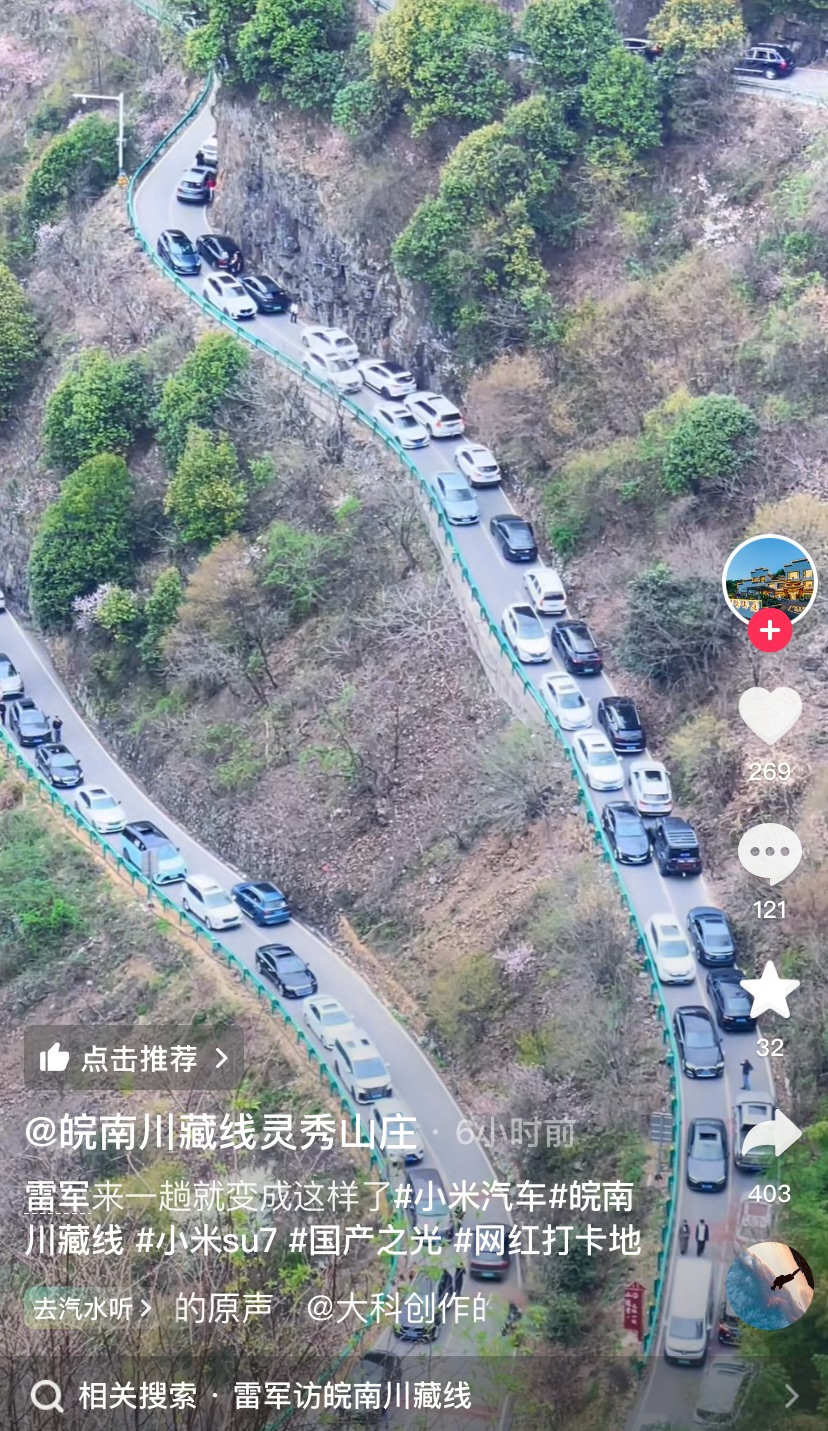Open original sound by @大科创作

(330, 1308)
